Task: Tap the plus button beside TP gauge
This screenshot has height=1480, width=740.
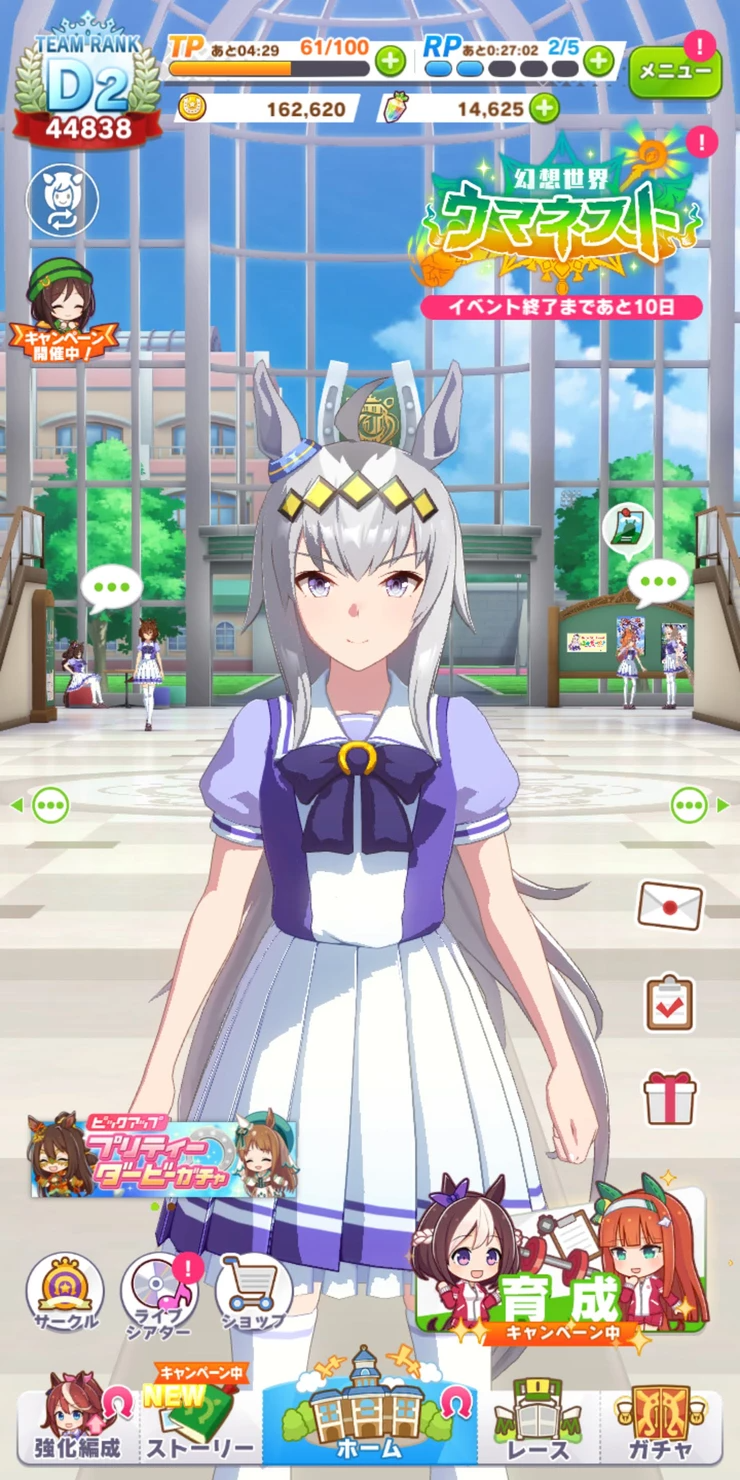Action: click(x=390, y=62)
